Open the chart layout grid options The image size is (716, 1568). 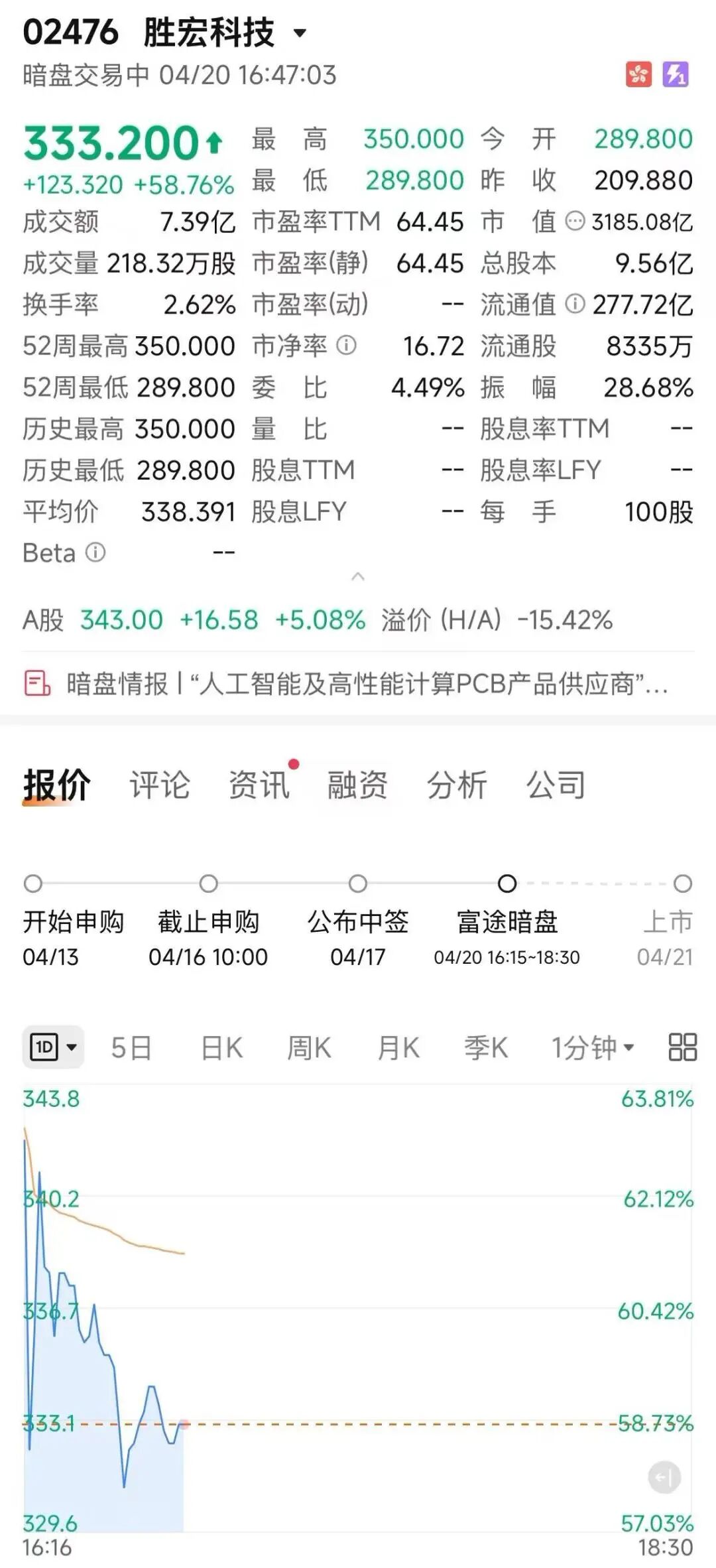pos(682,1047)
